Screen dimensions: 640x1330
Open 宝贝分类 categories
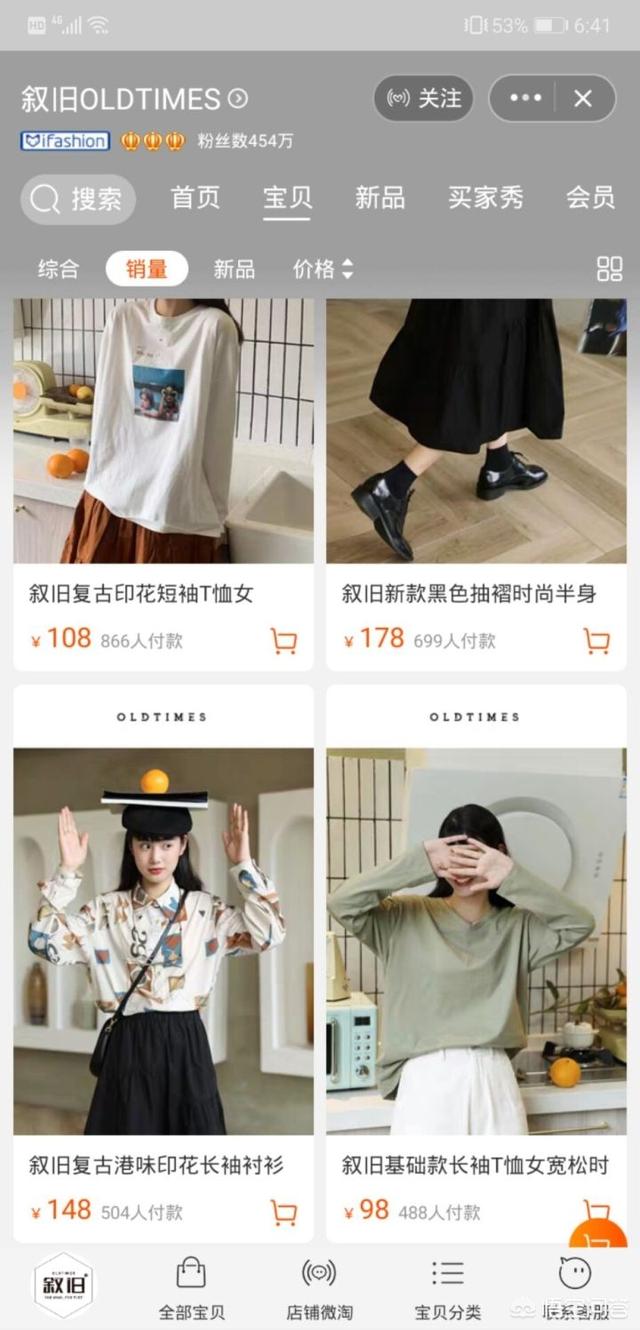(447, 1290)
